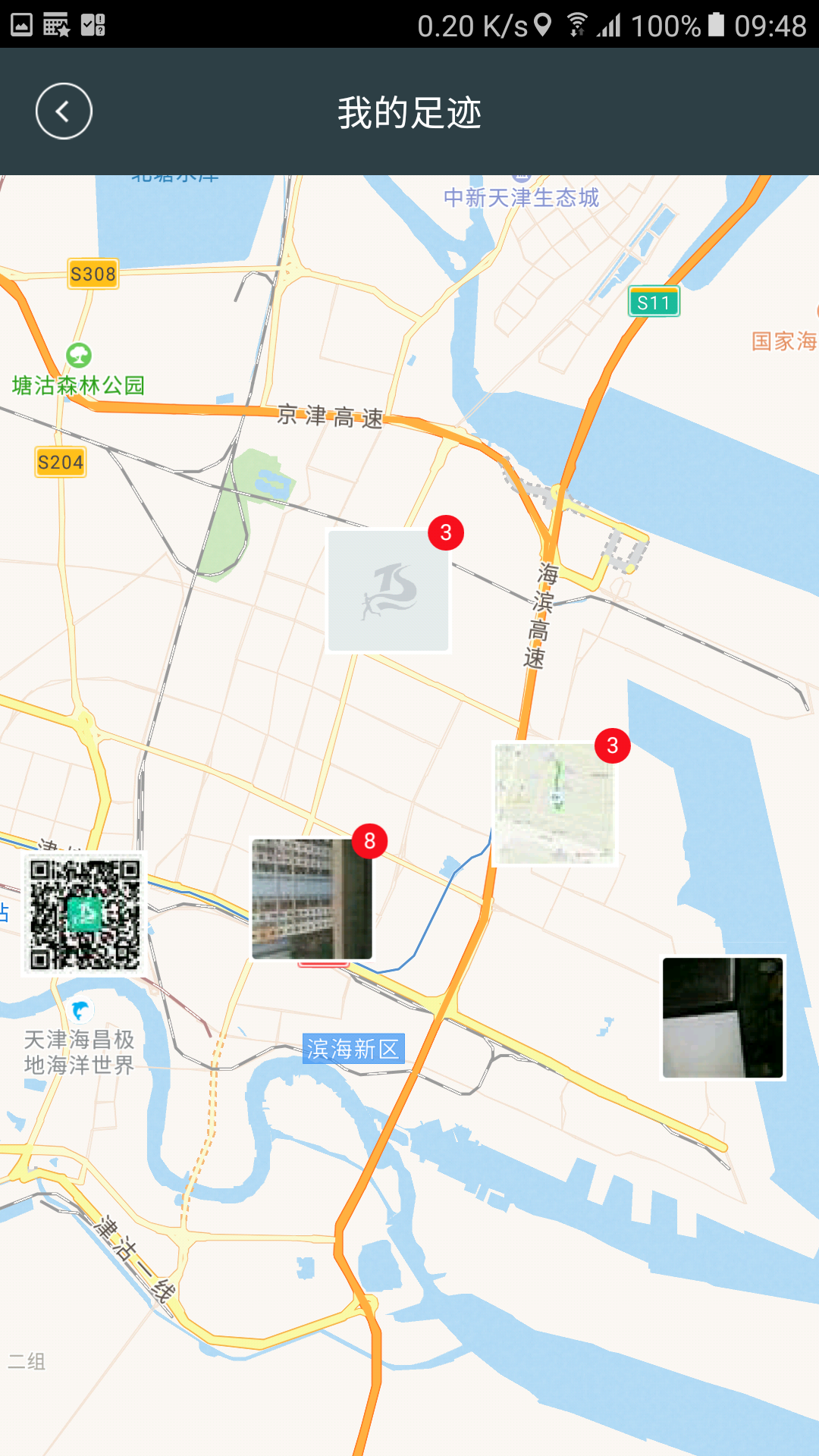Open the map screenshot cluster near 海滨高速
The image size is (819, 1456).
[x=554, y=804]
